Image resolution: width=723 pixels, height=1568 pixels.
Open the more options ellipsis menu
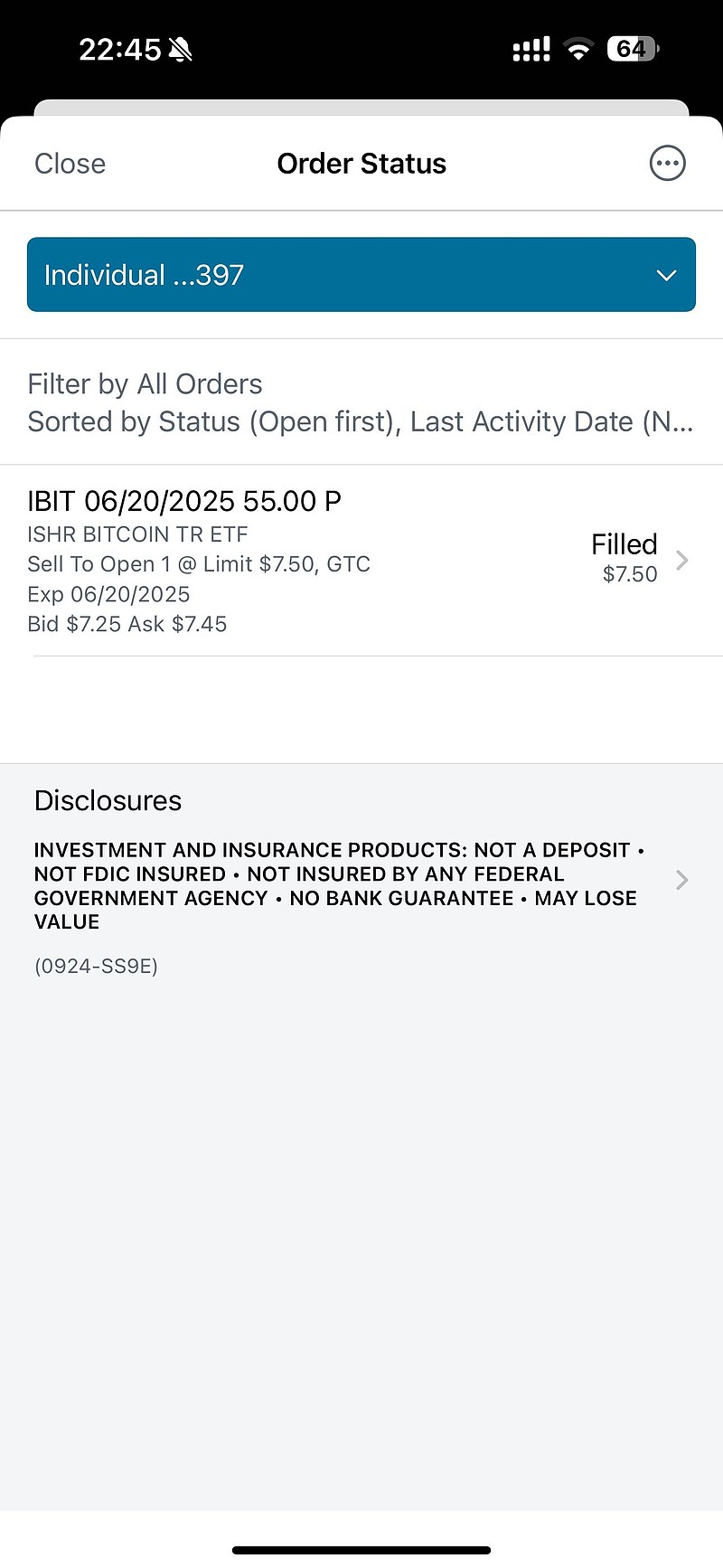coord(667,164)
